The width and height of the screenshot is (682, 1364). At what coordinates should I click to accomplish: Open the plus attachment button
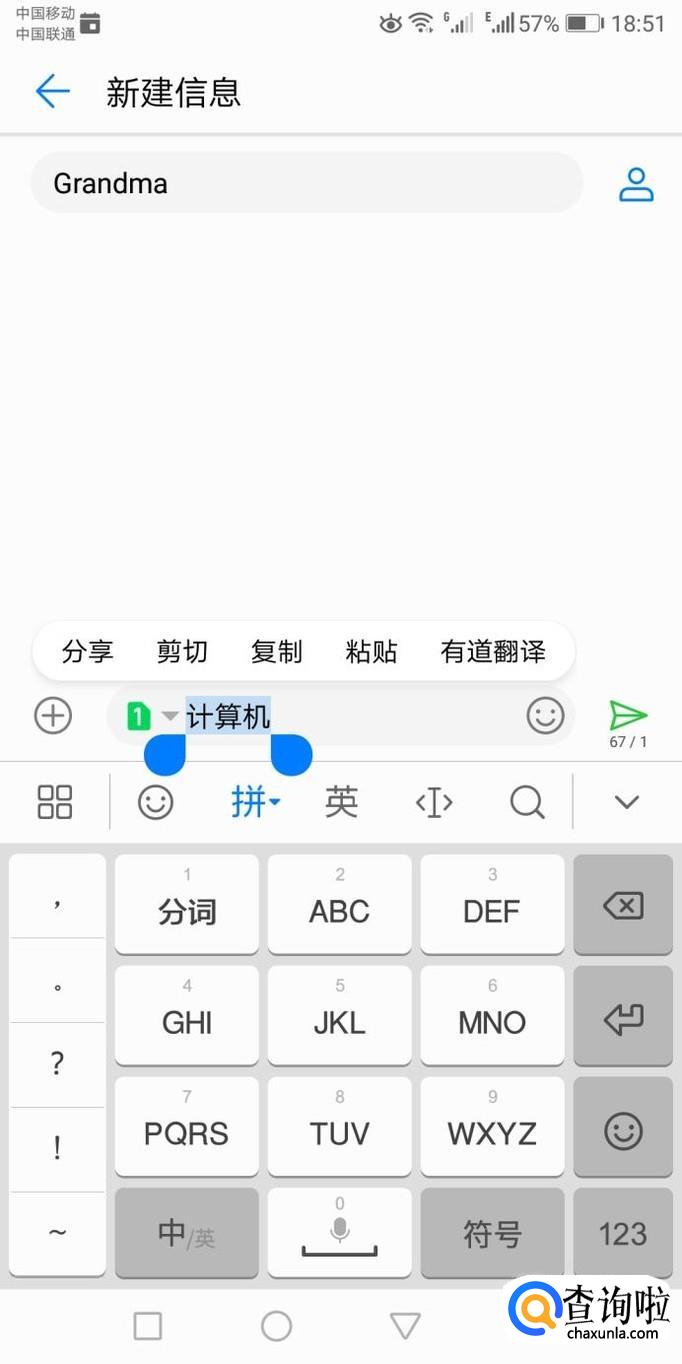point(53,716)
